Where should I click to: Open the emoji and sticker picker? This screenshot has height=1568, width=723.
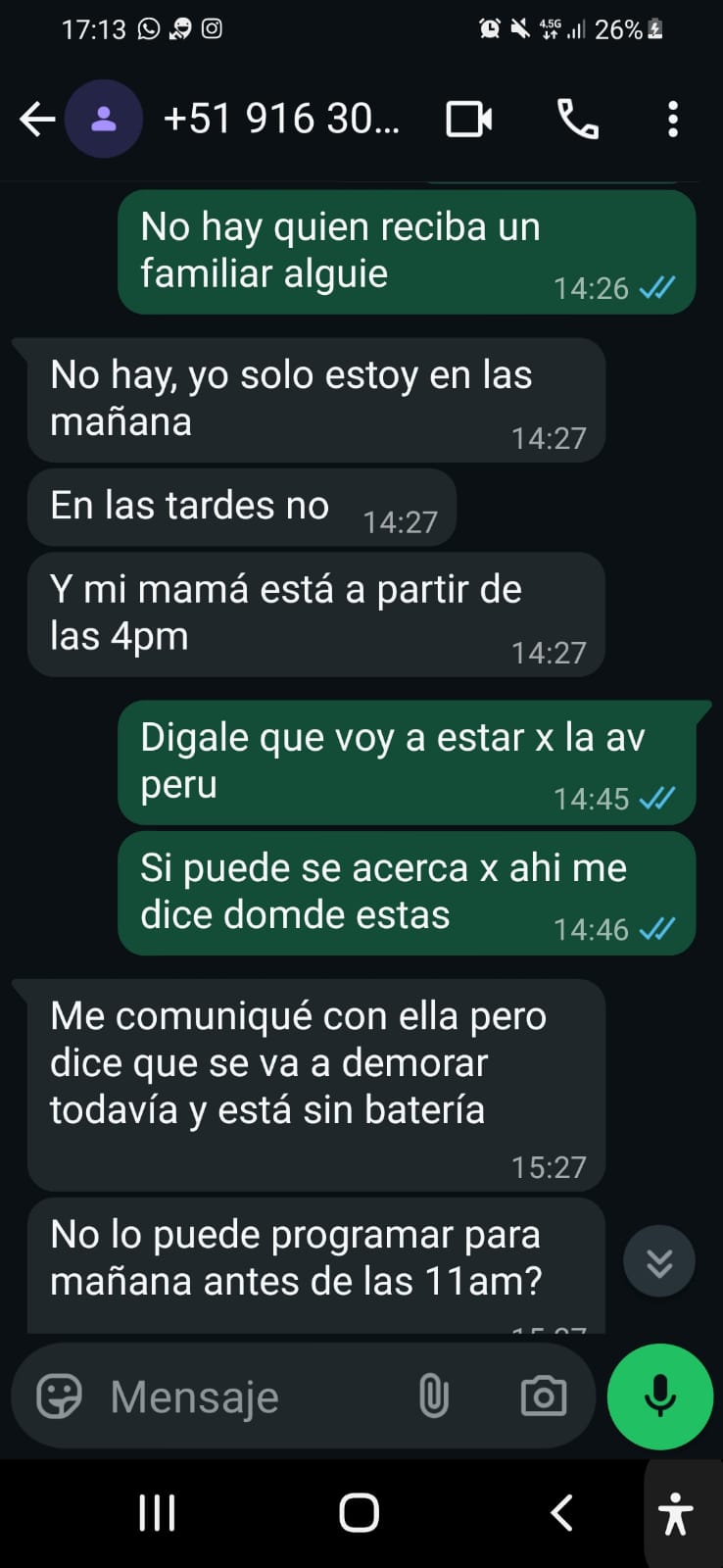[x=59, y=1396]
